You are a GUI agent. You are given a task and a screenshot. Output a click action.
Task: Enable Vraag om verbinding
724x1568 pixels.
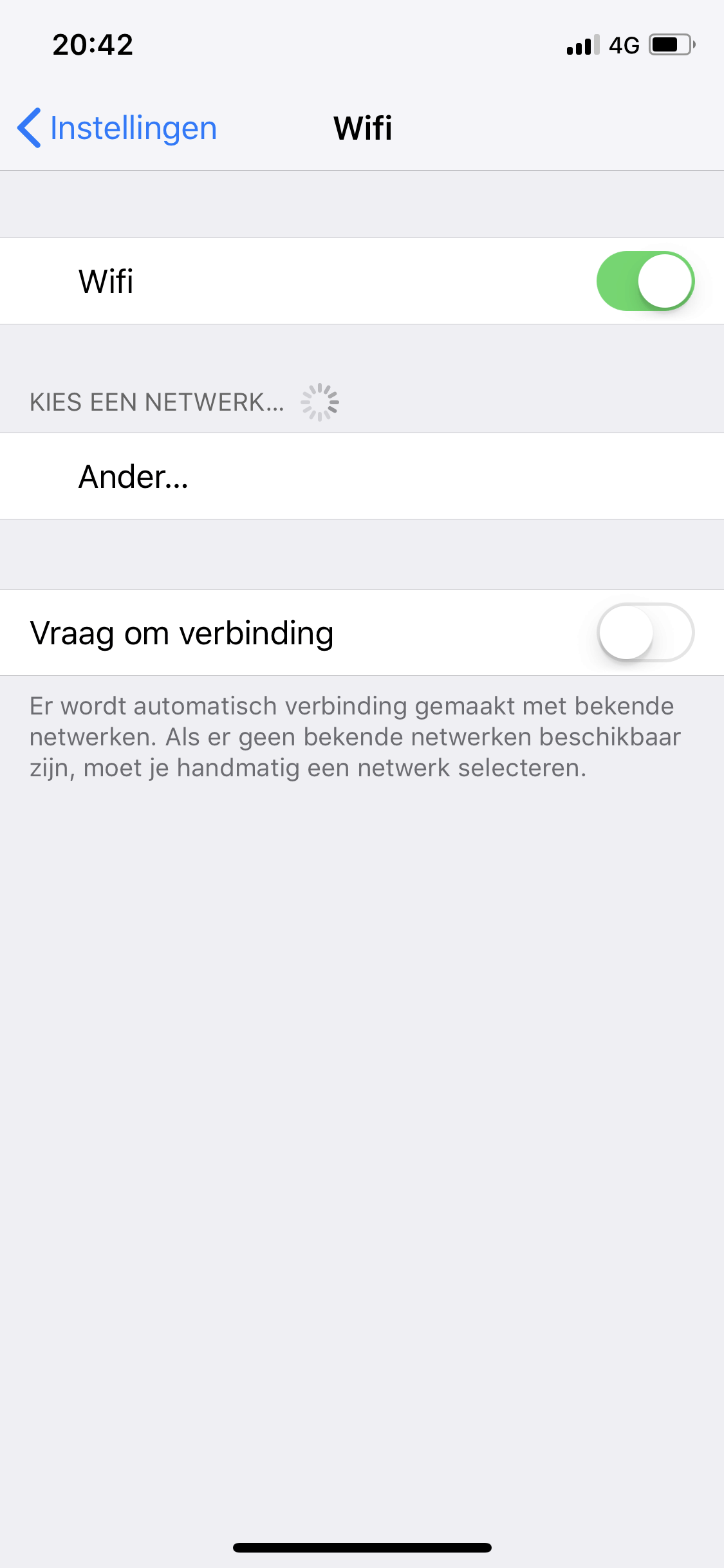(645, 633)
